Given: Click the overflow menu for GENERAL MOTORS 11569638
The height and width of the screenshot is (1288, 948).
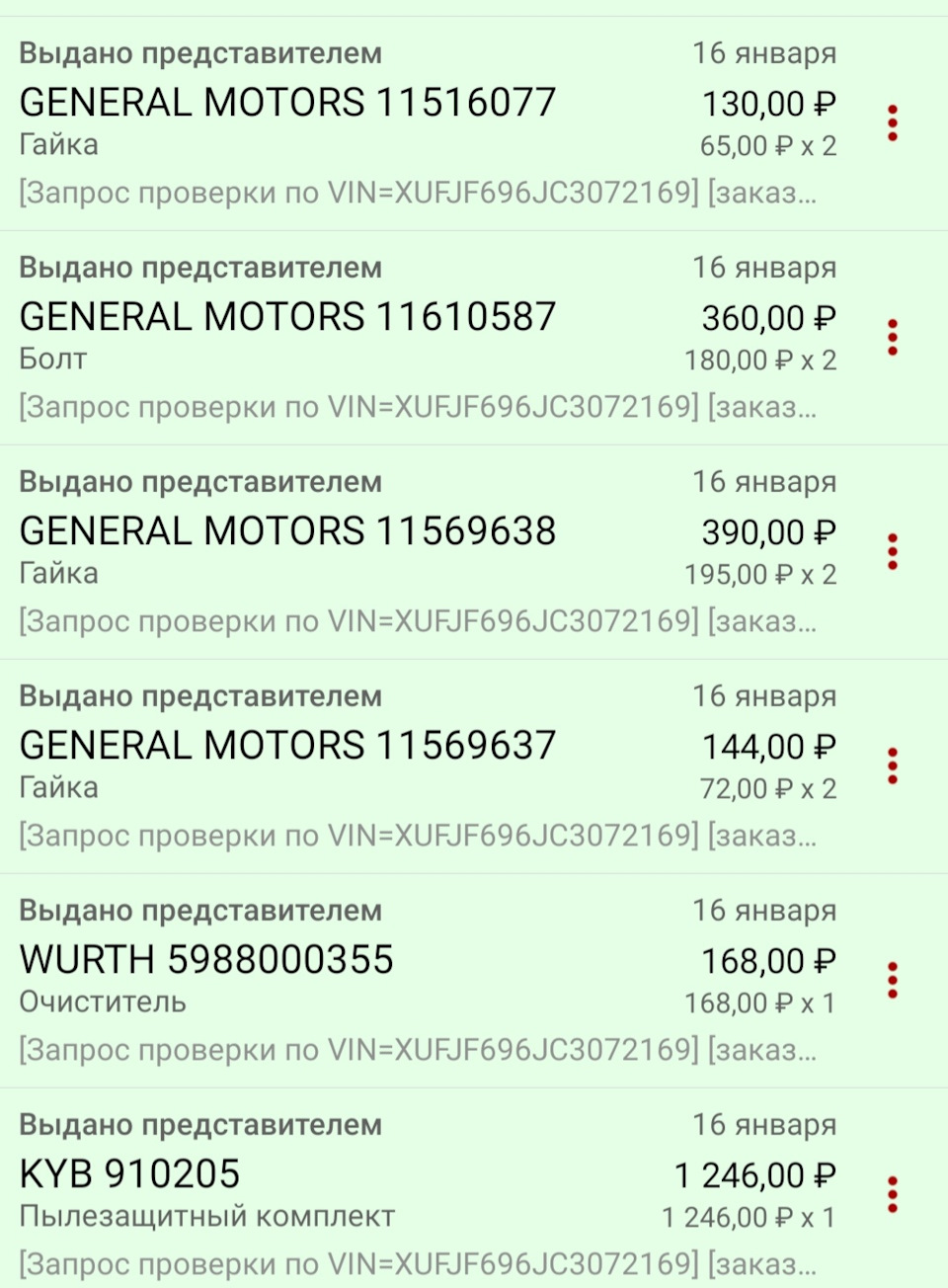Looking at the screenshot, I should pyautogui.click(x=892, y=549).
